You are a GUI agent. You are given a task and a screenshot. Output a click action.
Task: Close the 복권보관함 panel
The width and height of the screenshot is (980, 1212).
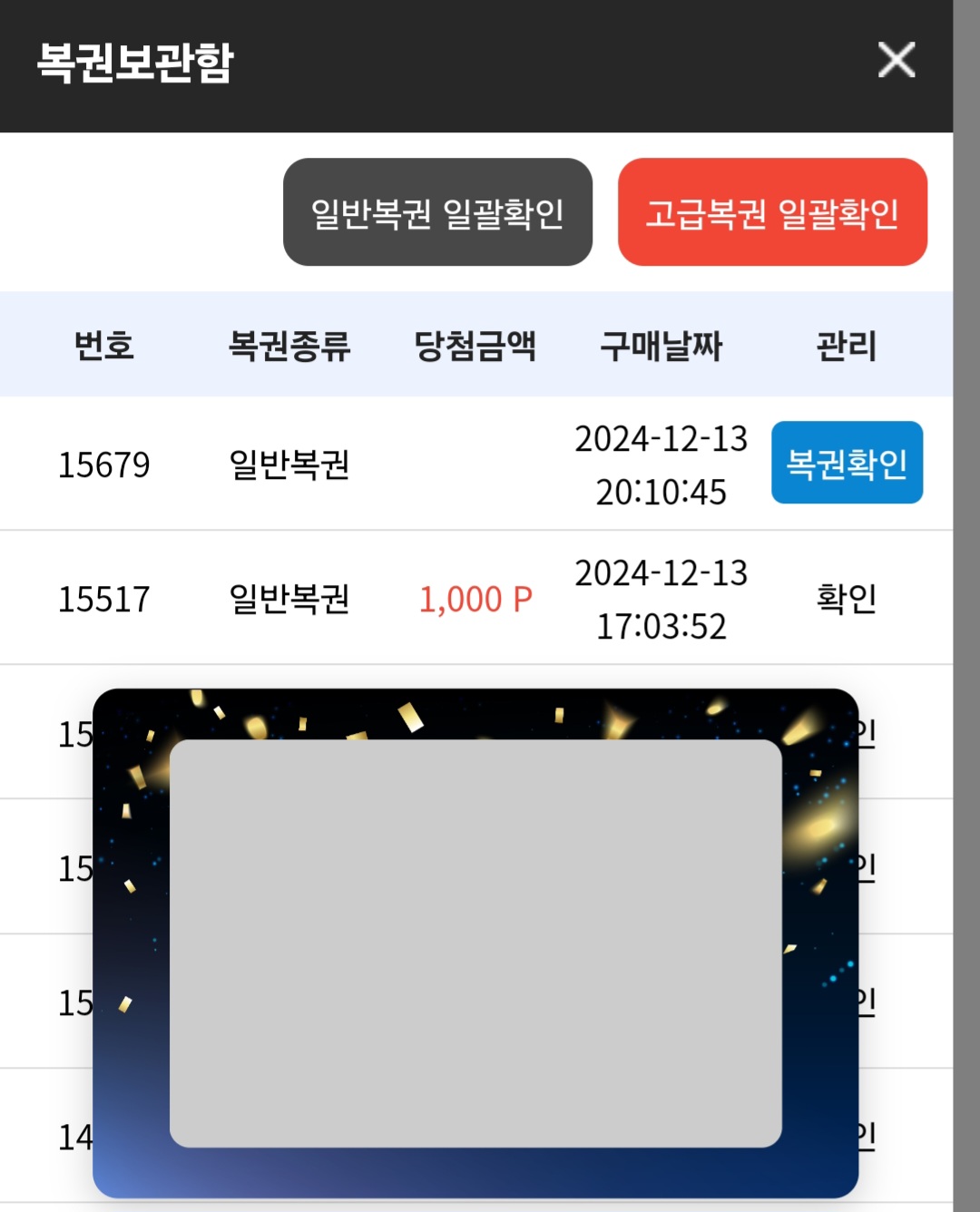(896, 61)
